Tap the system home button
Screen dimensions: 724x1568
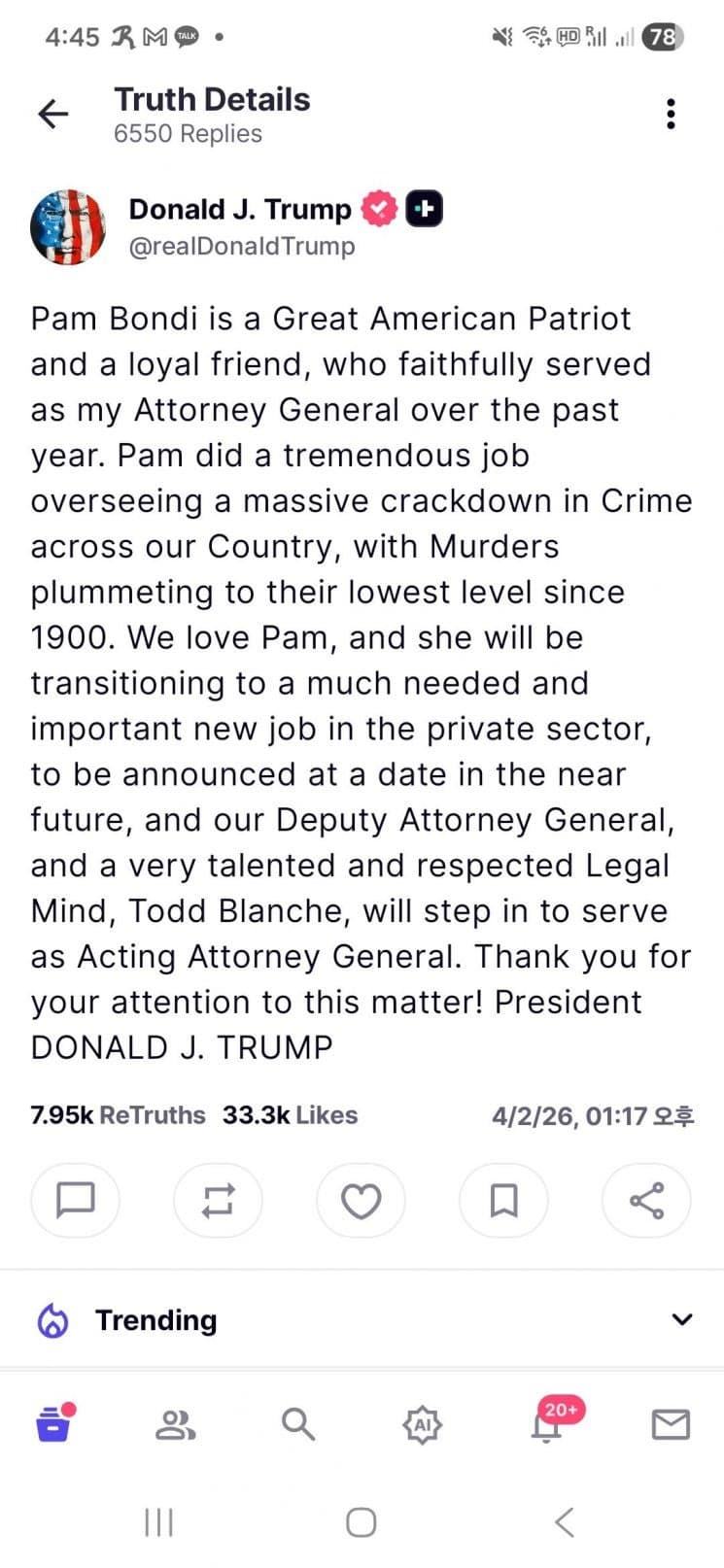362,1522
